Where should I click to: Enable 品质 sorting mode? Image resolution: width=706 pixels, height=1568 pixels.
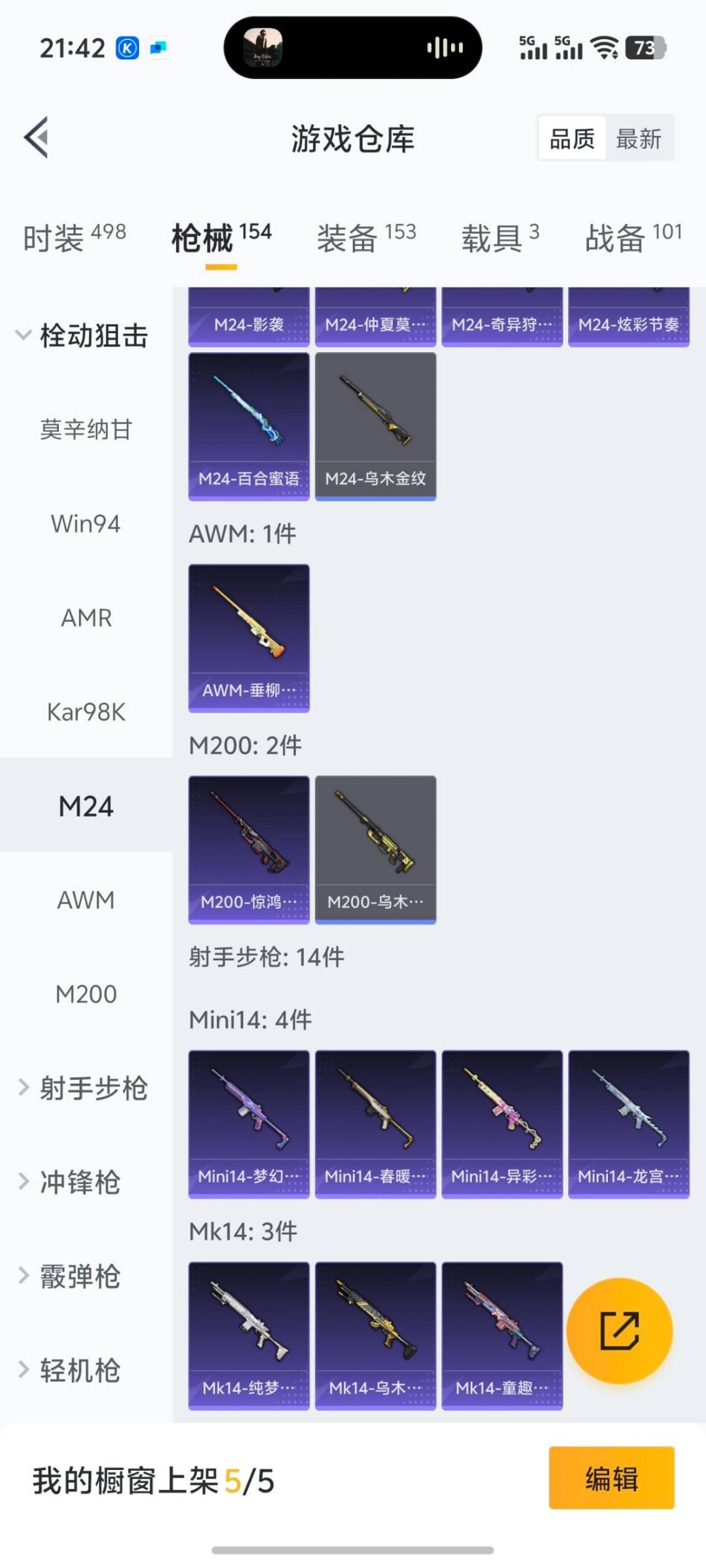[x=571, y=139]
